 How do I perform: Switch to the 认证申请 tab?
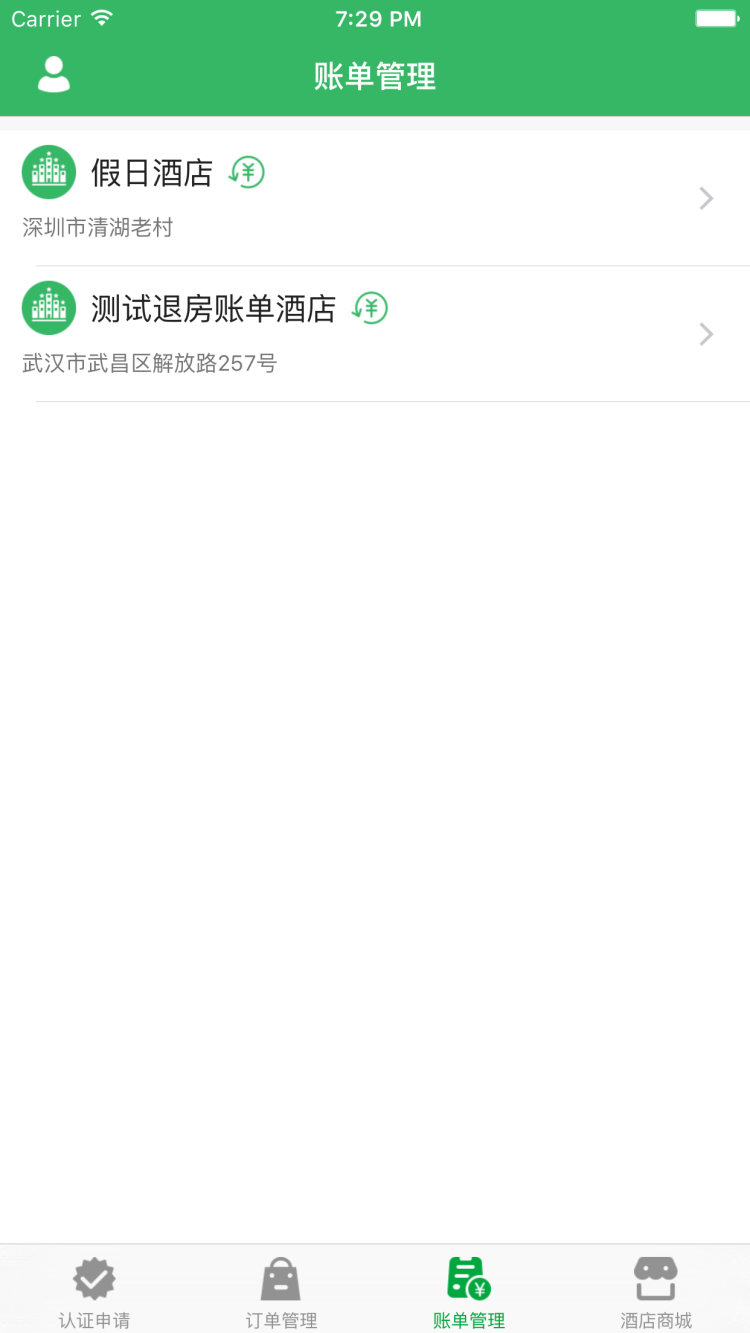[93, 1290]
